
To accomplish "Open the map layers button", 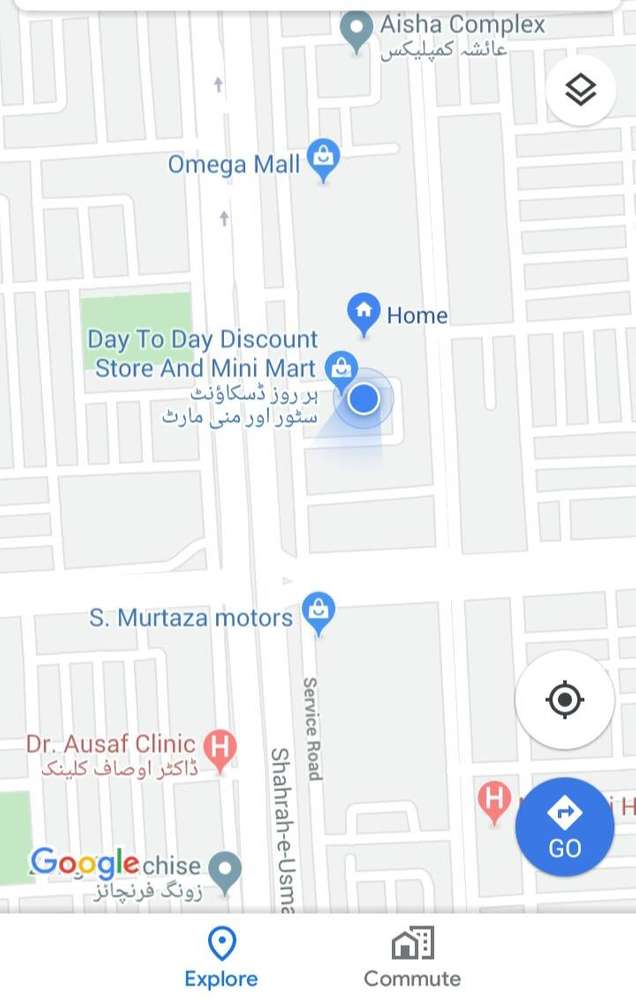I will coord(581,90).
